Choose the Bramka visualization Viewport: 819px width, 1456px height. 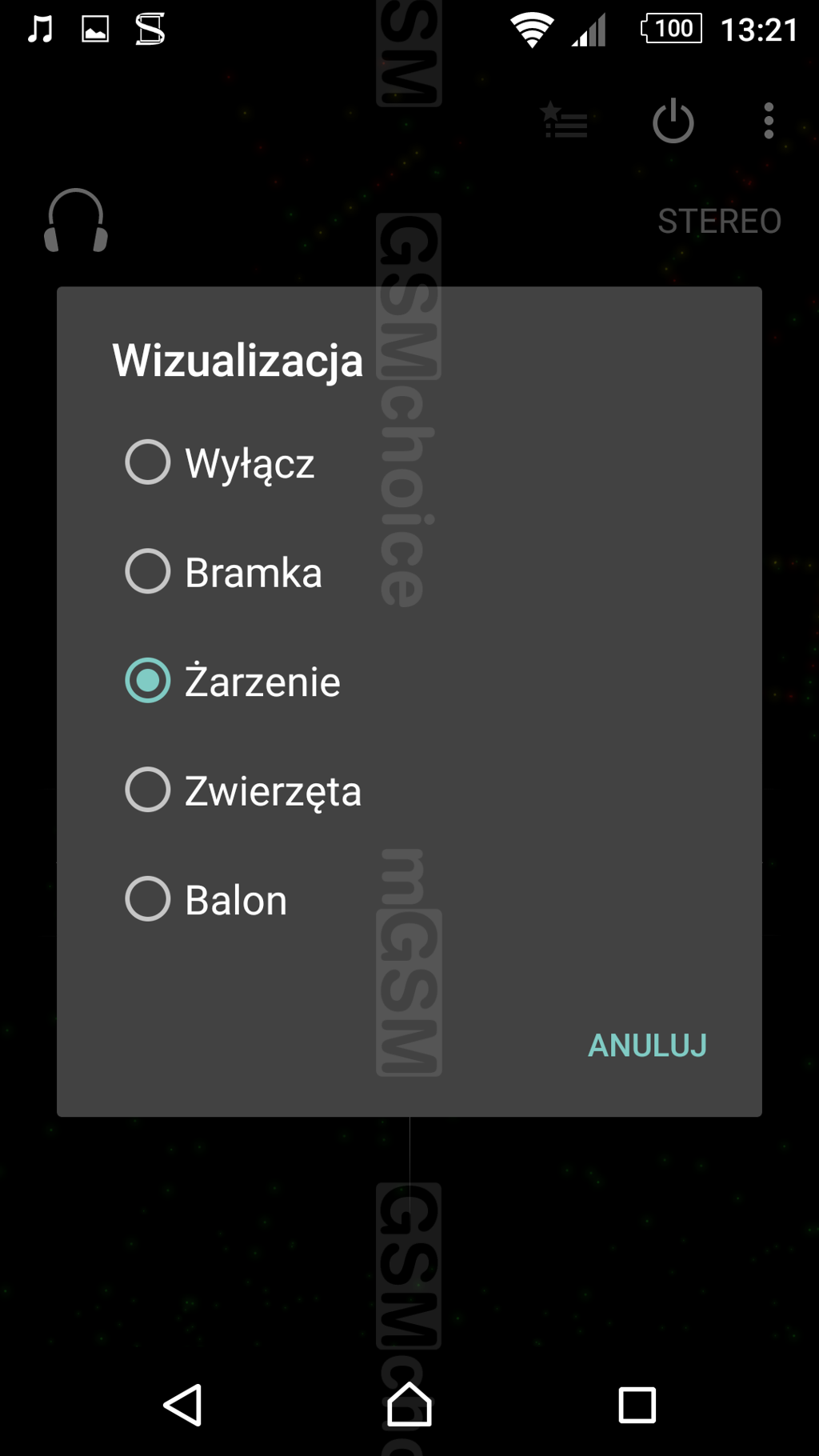coord(148,571)
